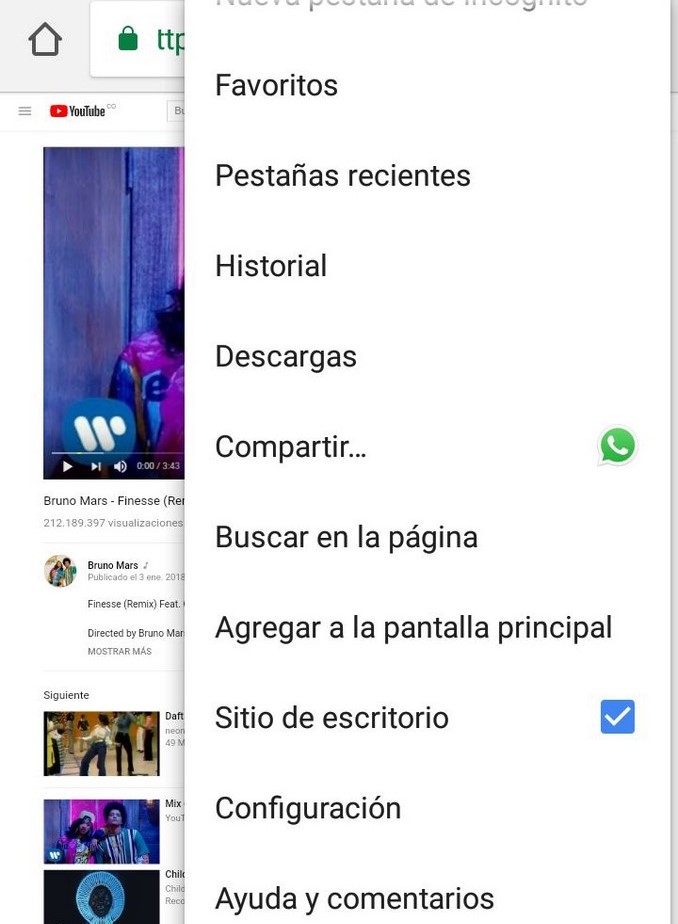Open Configuración
Screen dimensions: 678x924
pyautogui.click(x=307, y=808)
